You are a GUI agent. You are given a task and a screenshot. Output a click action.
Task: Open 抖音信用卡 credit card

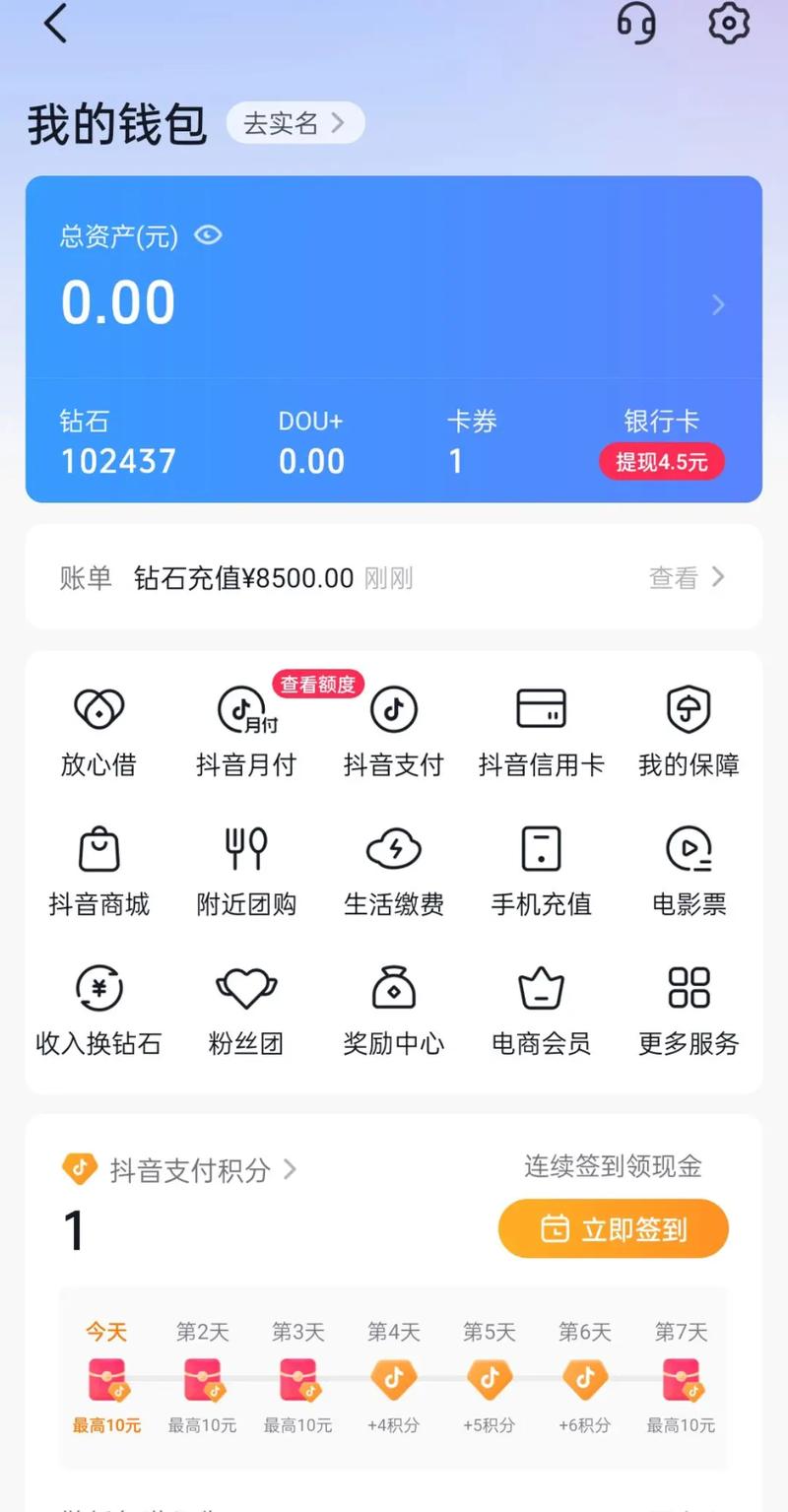pyautogui.click(x=541, y=731)
